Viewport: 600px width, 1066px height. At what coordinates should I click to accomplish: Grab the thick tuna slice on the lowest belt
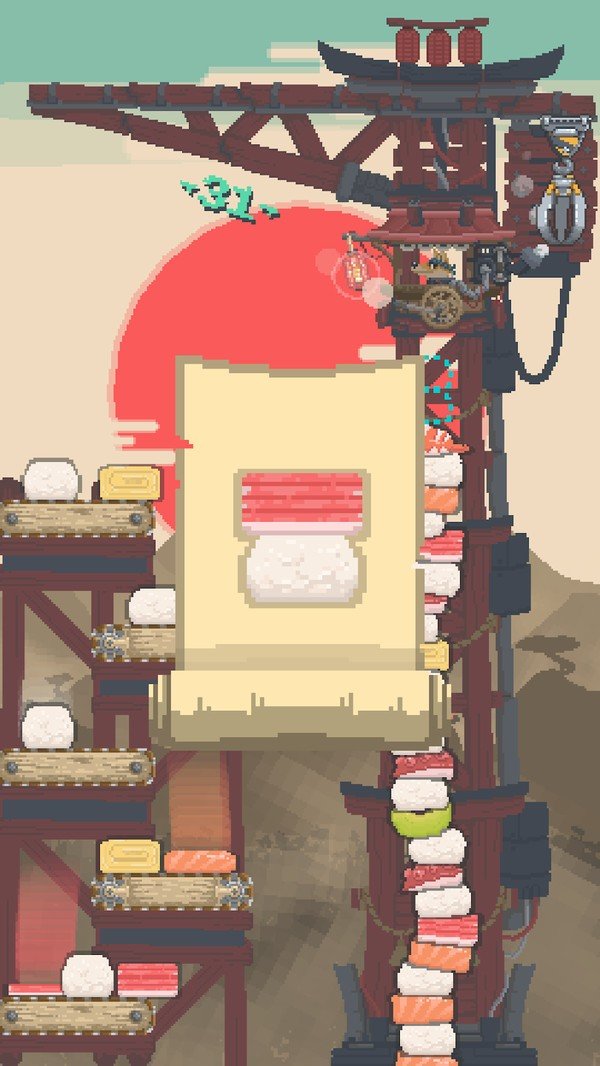pyautogui.click(x=147, y=980)
